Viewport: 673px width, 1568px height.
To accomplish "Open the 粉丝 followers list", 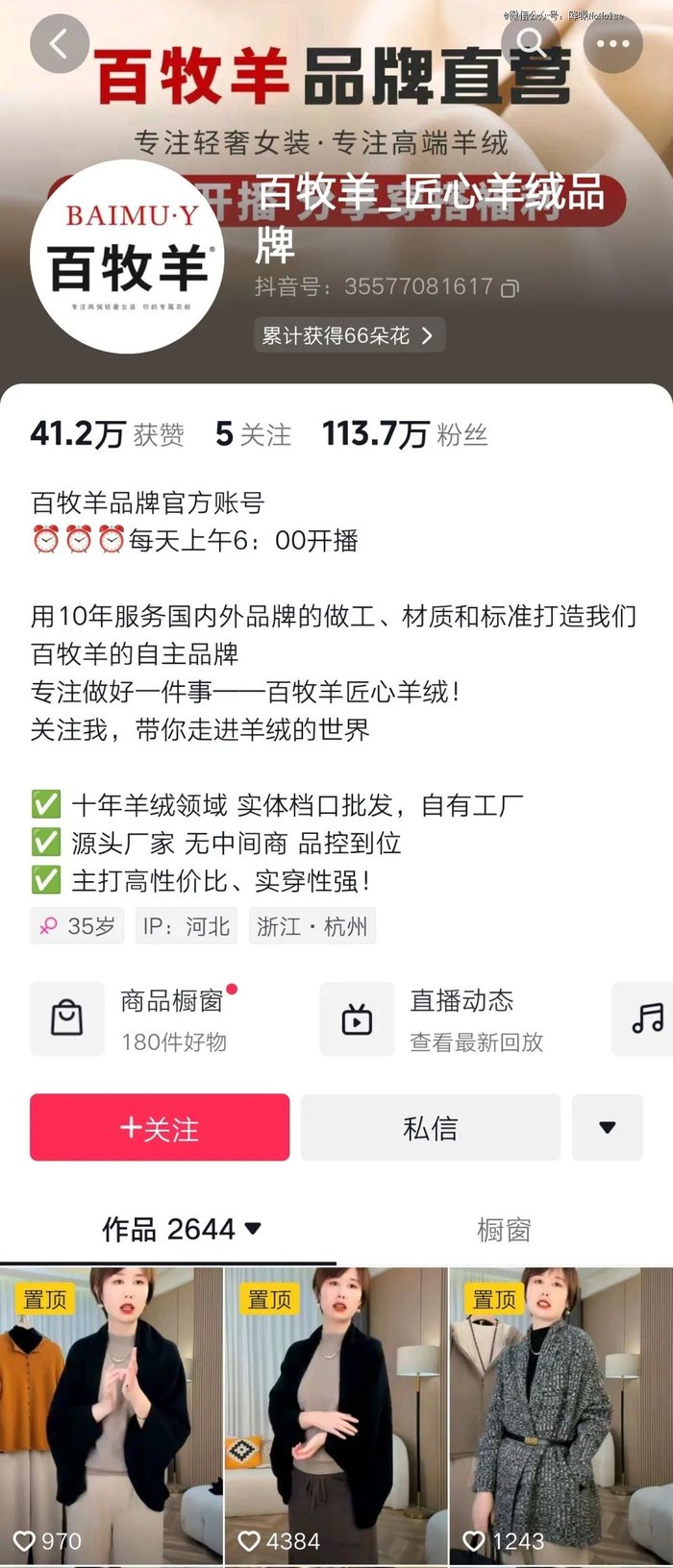I will coord(405,434).
